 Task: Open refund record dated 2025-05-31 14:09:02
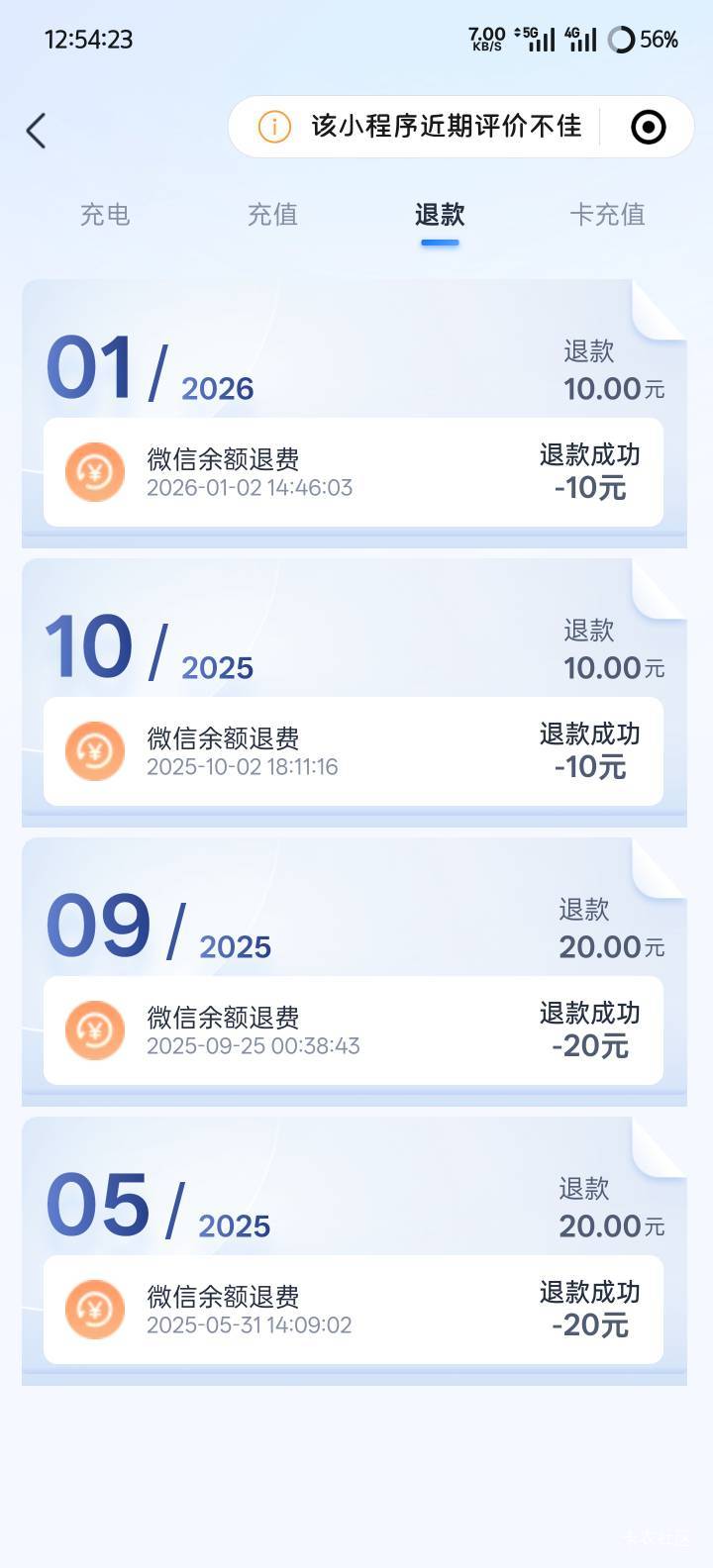pyautogui.click(x=354, y=1310)
